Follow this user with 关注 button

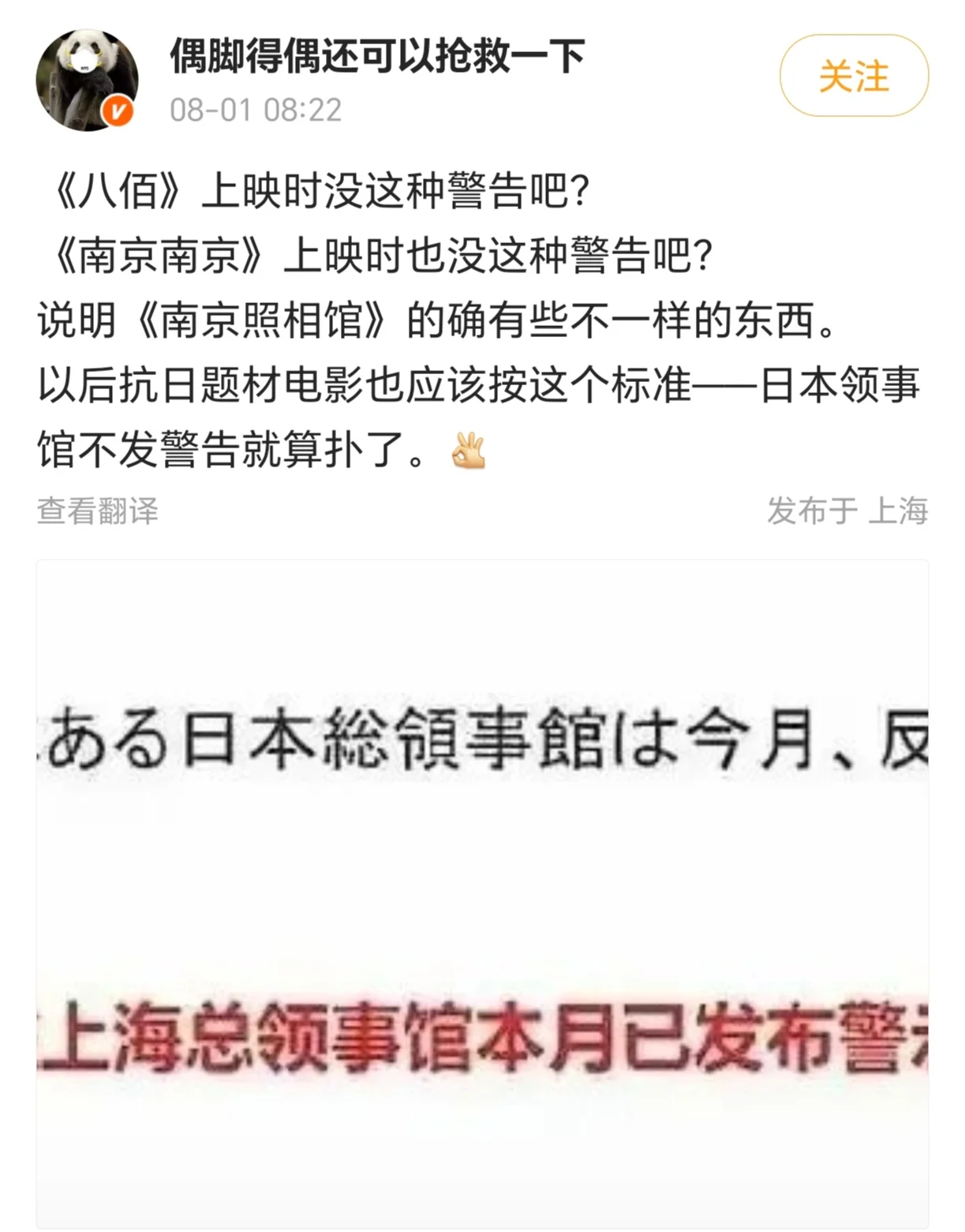tap(854, 77)
